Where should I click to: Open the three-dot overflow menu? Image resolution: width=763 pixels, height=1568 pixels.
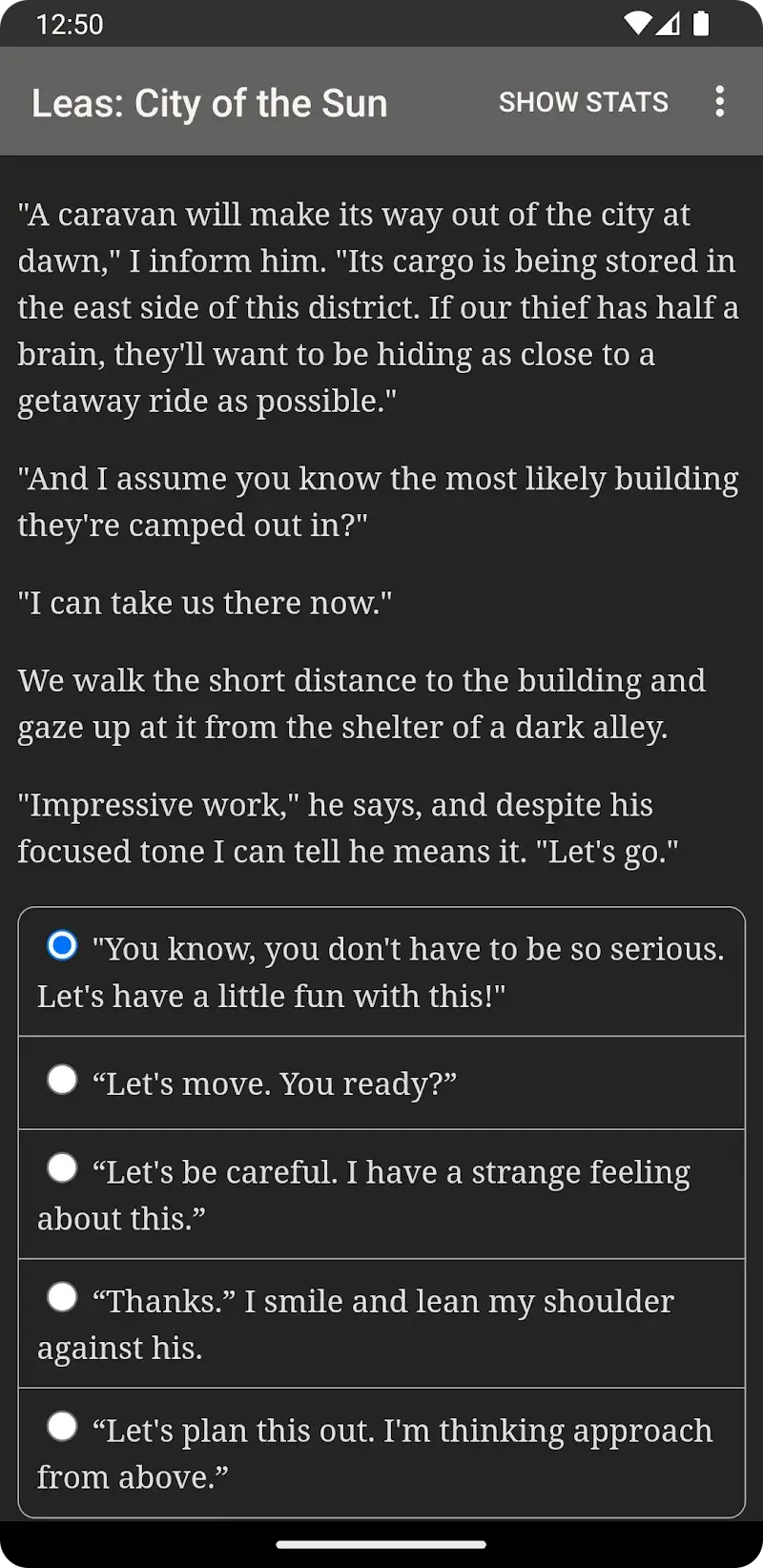pyautogui.click(x=720, y=101)
